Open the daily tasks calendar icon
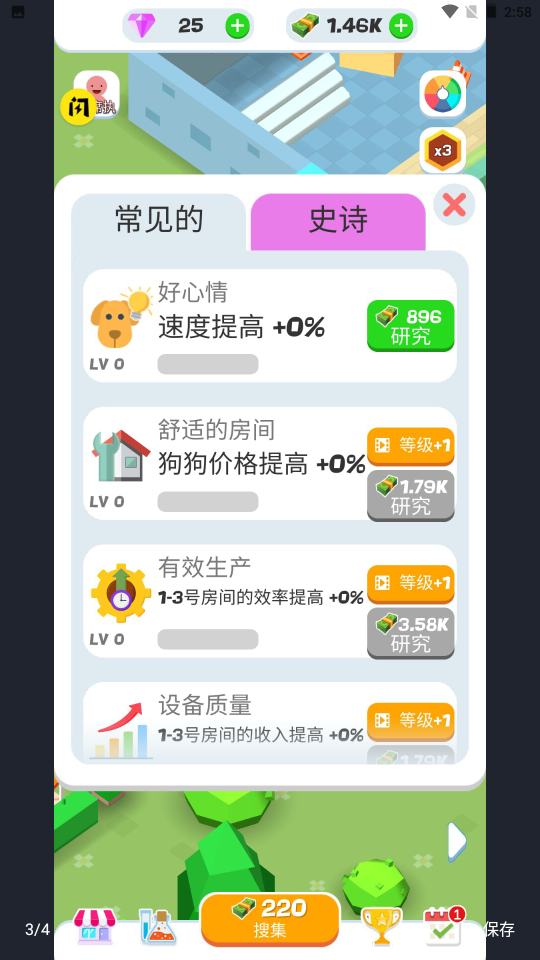Image resolution: width=540 pixels, height=960 pixels. click(x=443, y=926)
